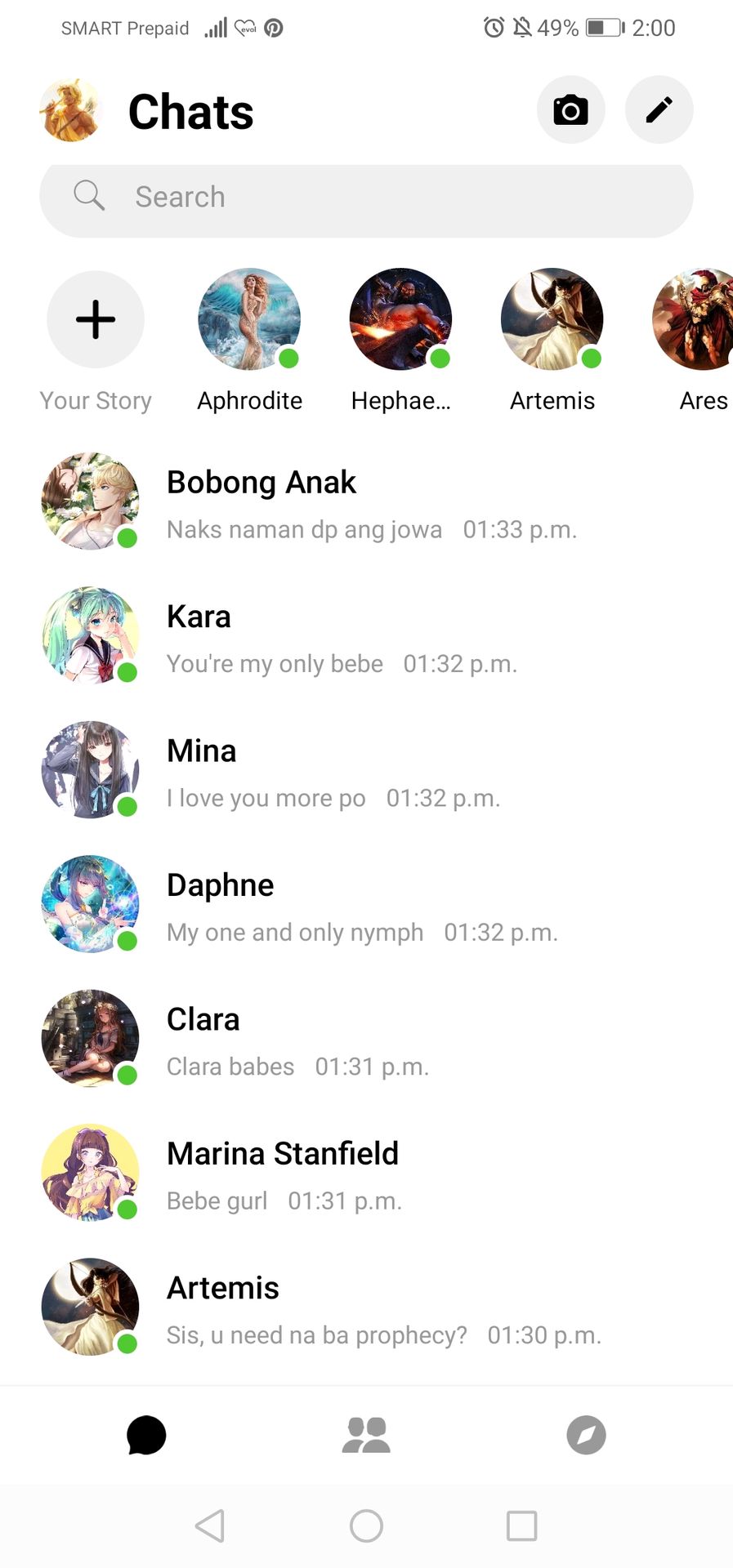Switch to the People tab

tap(366, 1436)
